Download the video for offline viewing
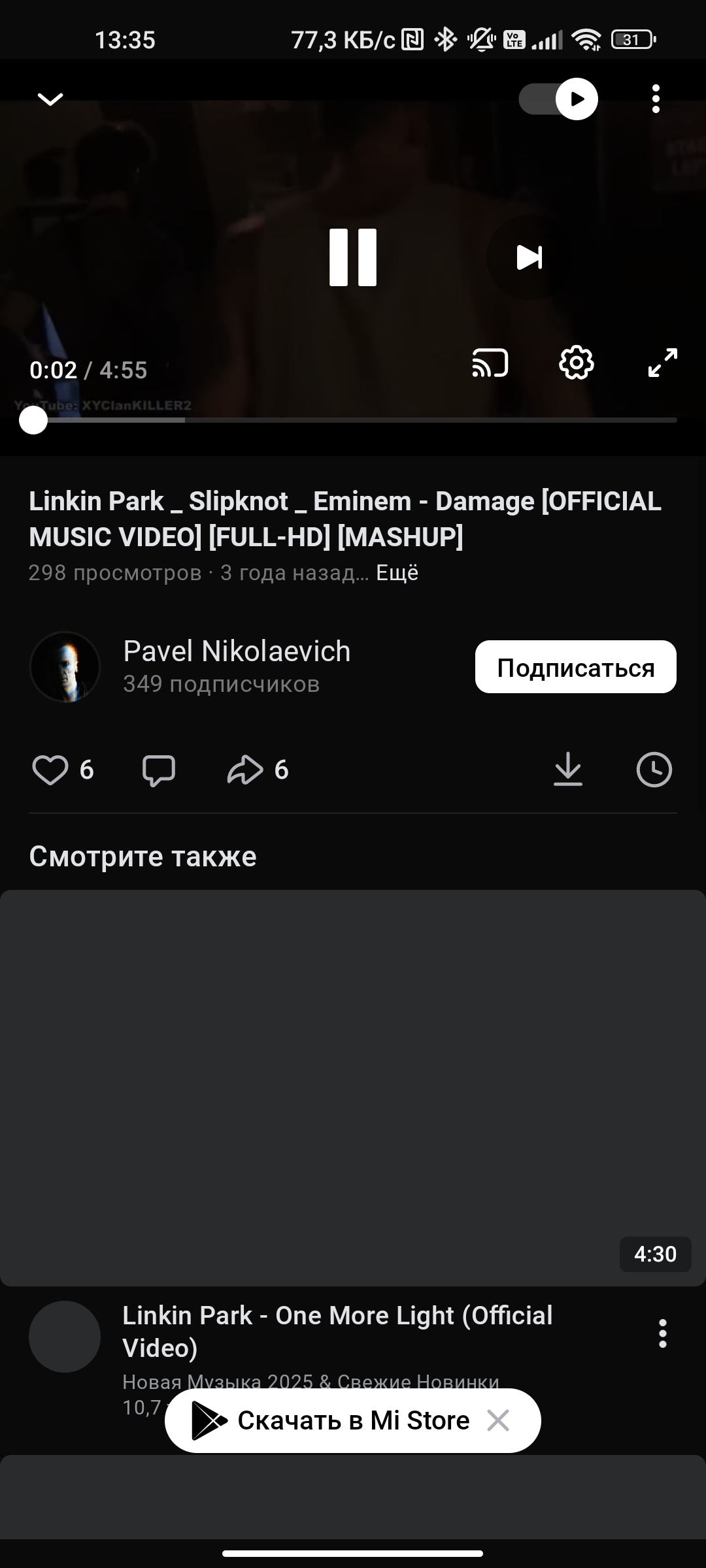The width and height of the screenshot is (706, 1568). (568, 770)
